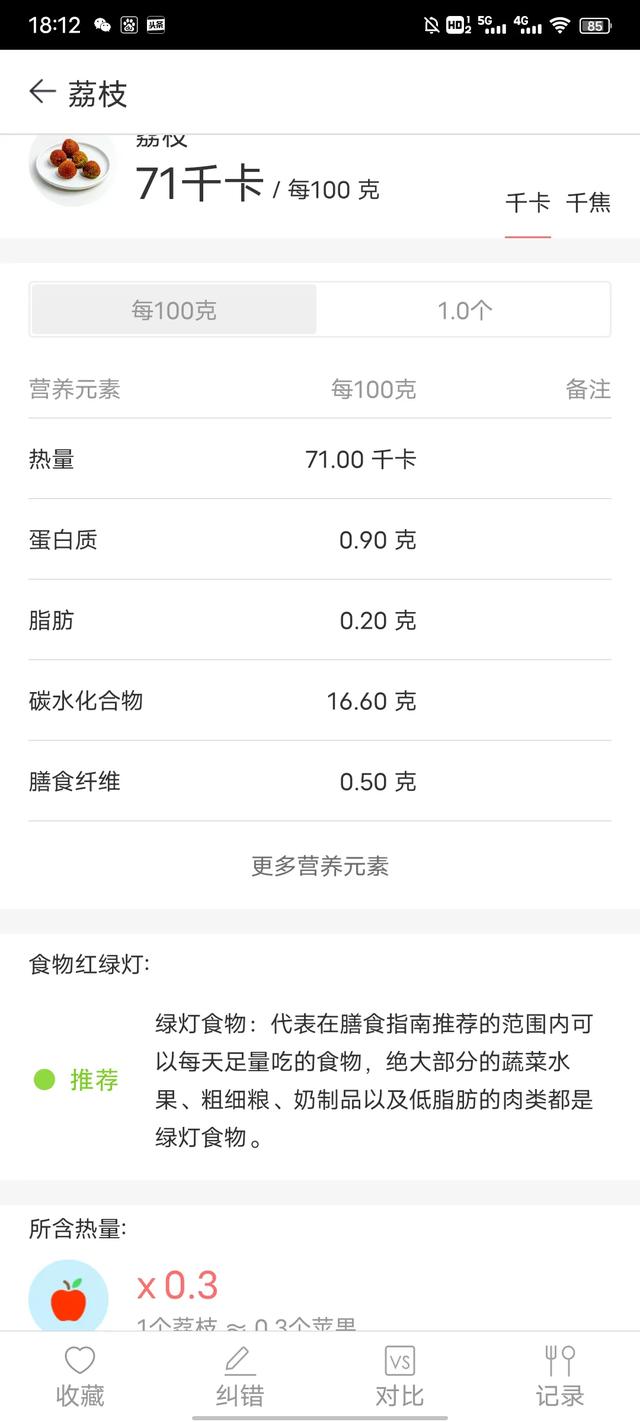The width and height of the screenshot is (640, 1422).
Task: Switch serving size to 1.0个
Action: pyautogui.click(x=464, y=310)
